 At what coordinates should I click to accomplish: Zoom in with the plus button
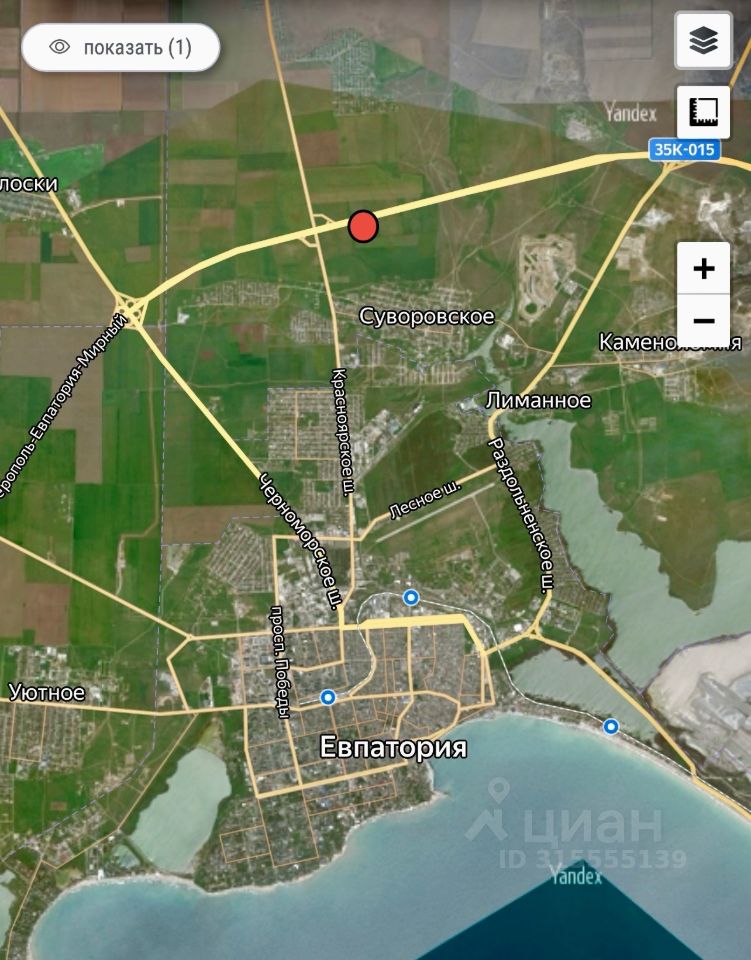[703, 268]
